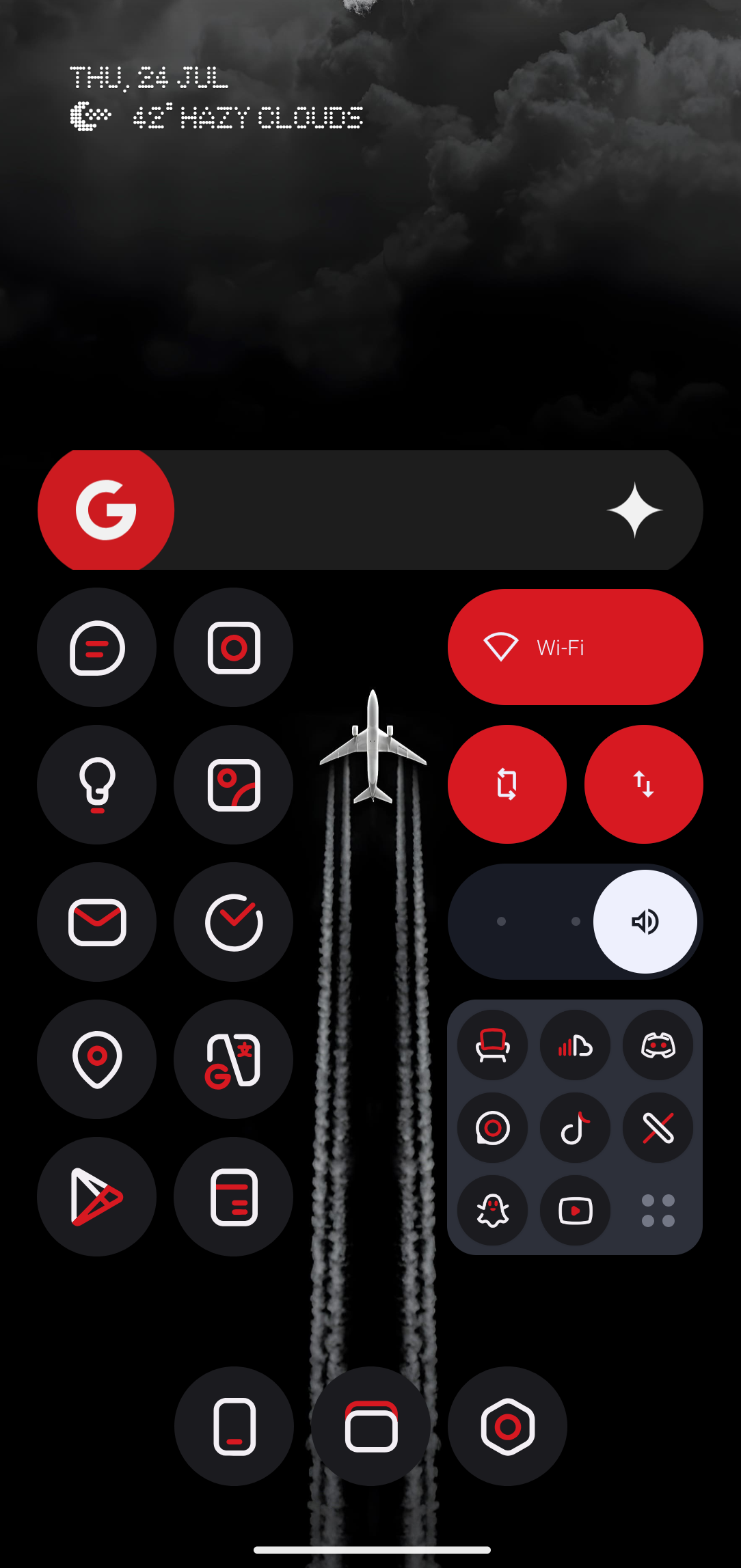Toggle the Wi-Fi tile
The image size is (741, 1568).
tap(575, 647)
